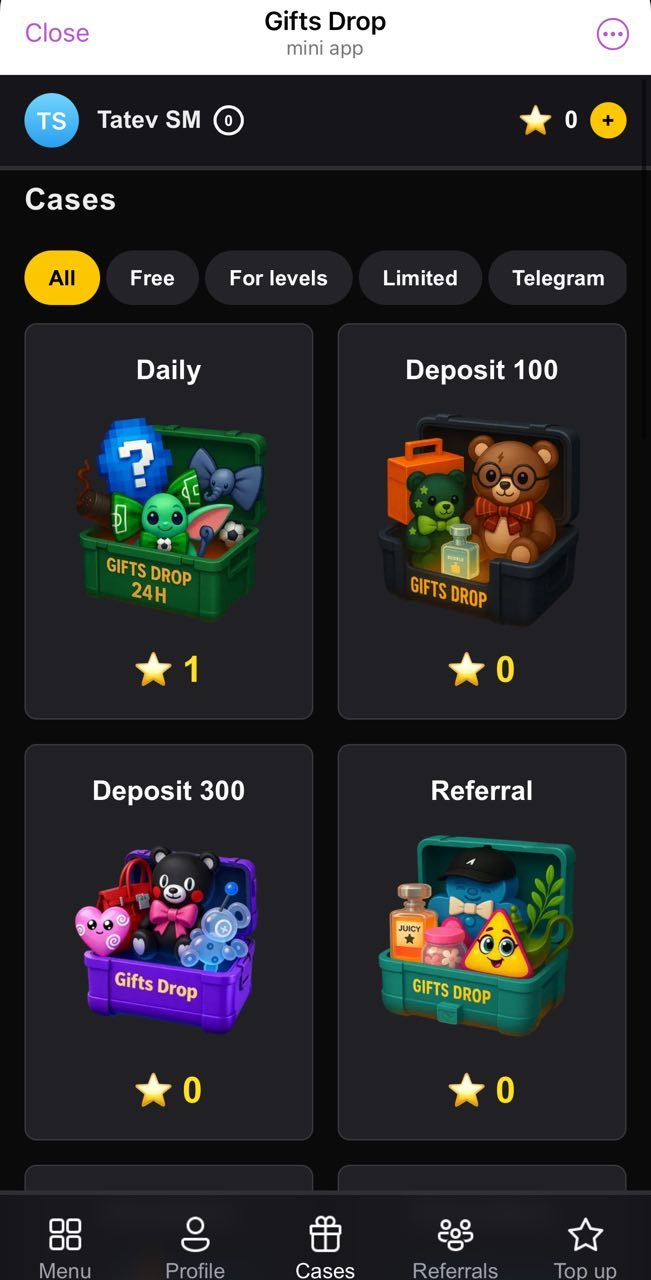Filter cases by Free
Image resolution: width=651 pixels, height=1280 pixels.
click(x=152, y=278)
